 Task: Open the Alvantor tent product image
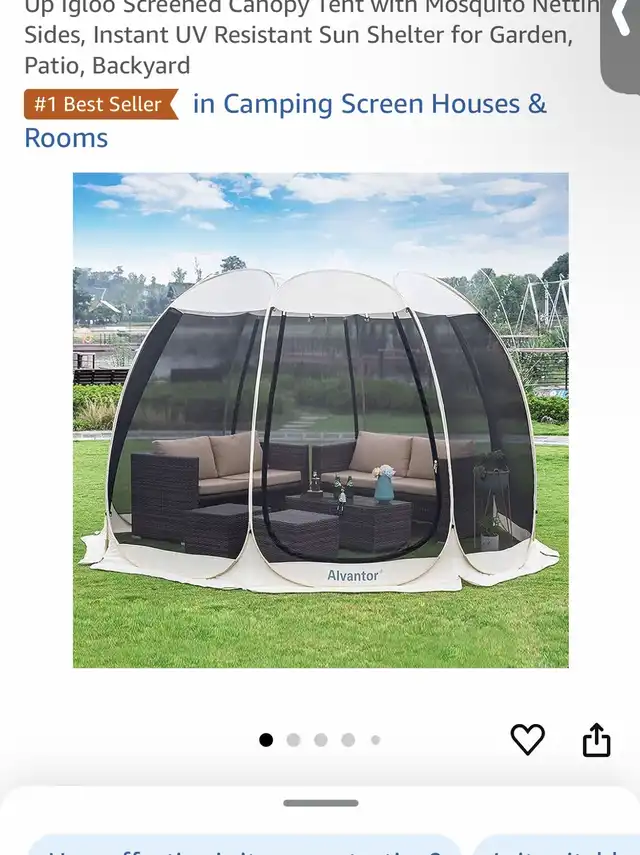pos(320,420)
